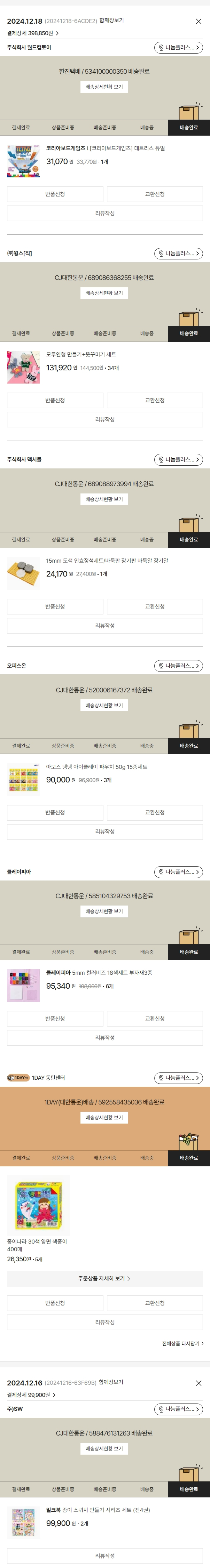Screen dimensions: 210x1568
Task: Open 나눔플러스 chip beside ㈜윙스[직]
Action: click(x=178, y=253)
